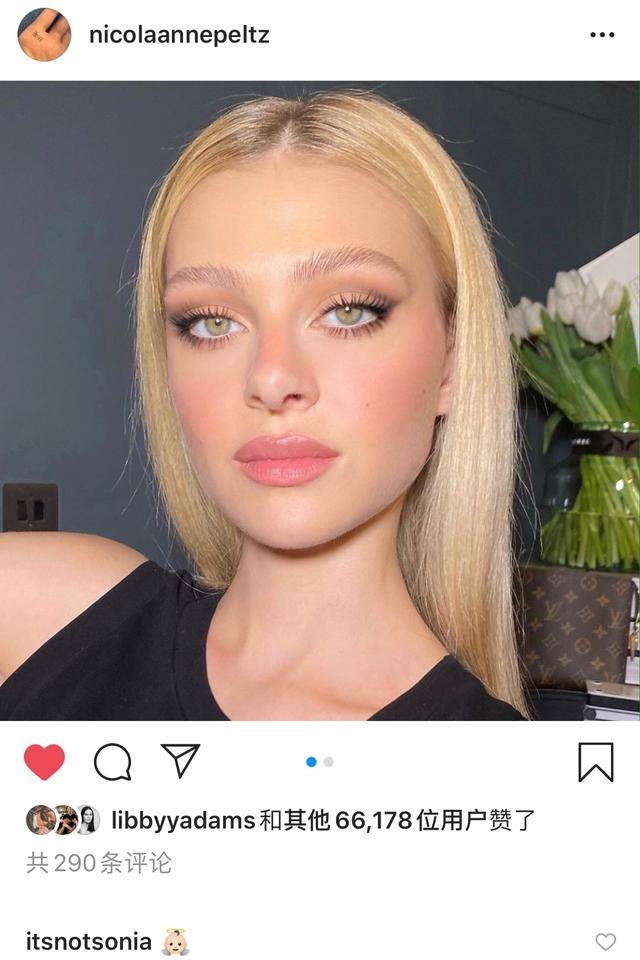640x960 pixels.
Task: Open the post's three-dot options menu
Action: pyautogui.click(x=602, y=35)
